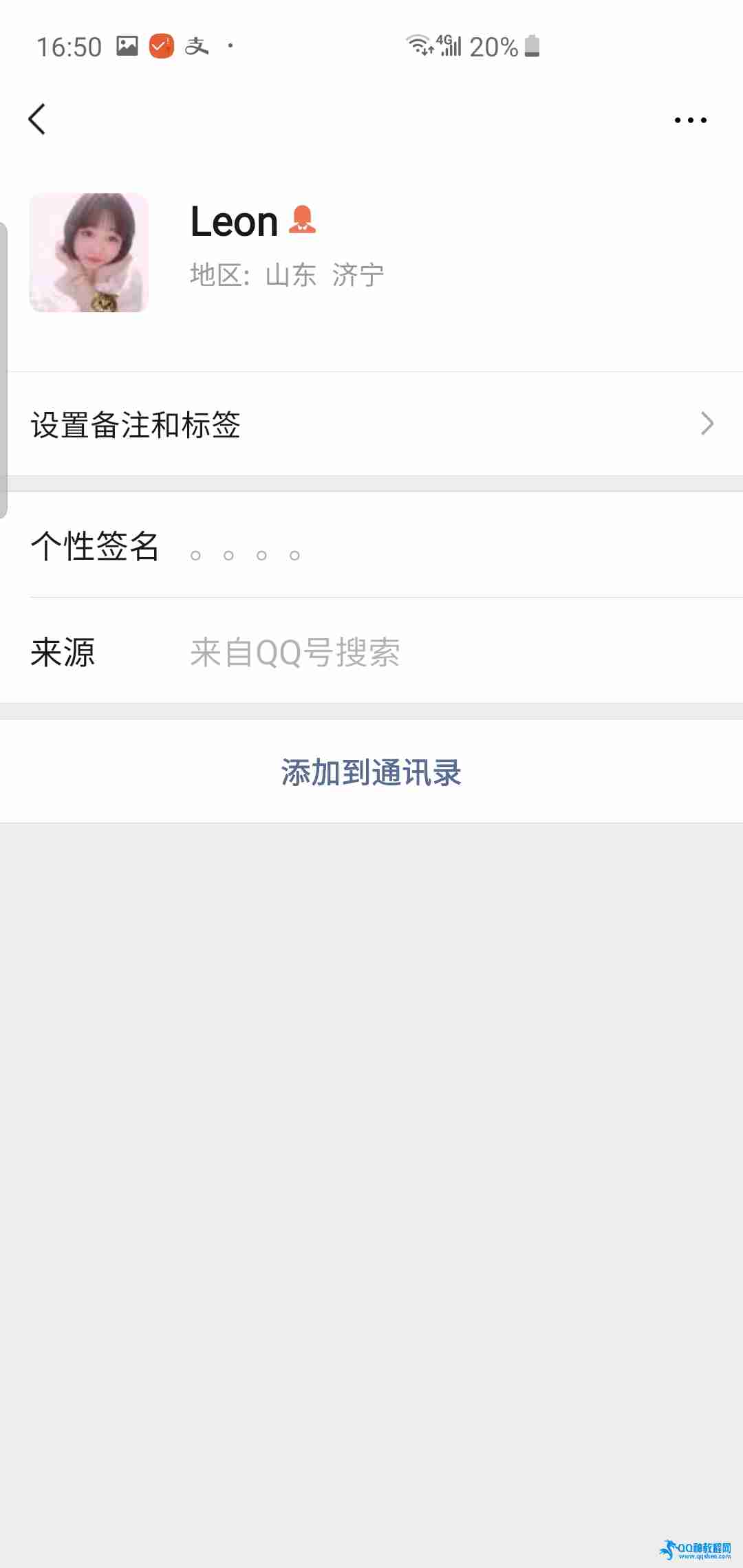Tap 添加到通讯录 to add the contact

371,772
